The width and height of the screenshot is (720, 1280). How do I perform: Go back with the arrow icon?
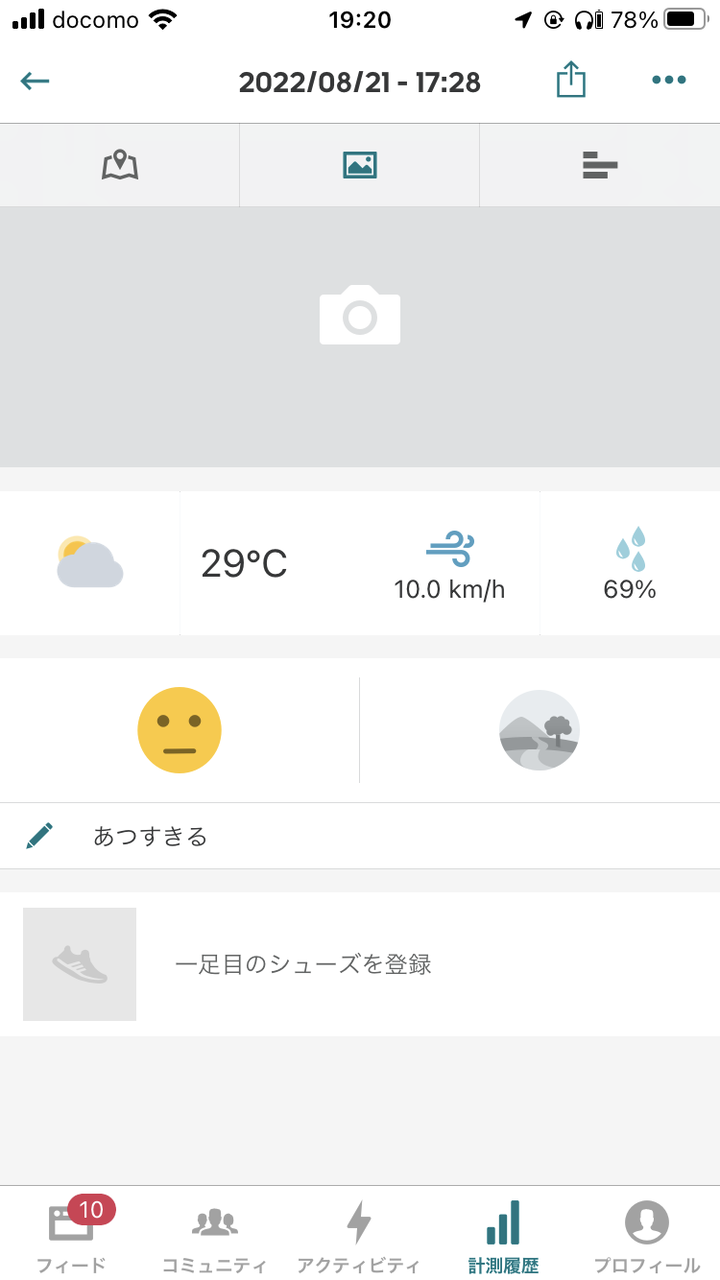pos(35,81)
